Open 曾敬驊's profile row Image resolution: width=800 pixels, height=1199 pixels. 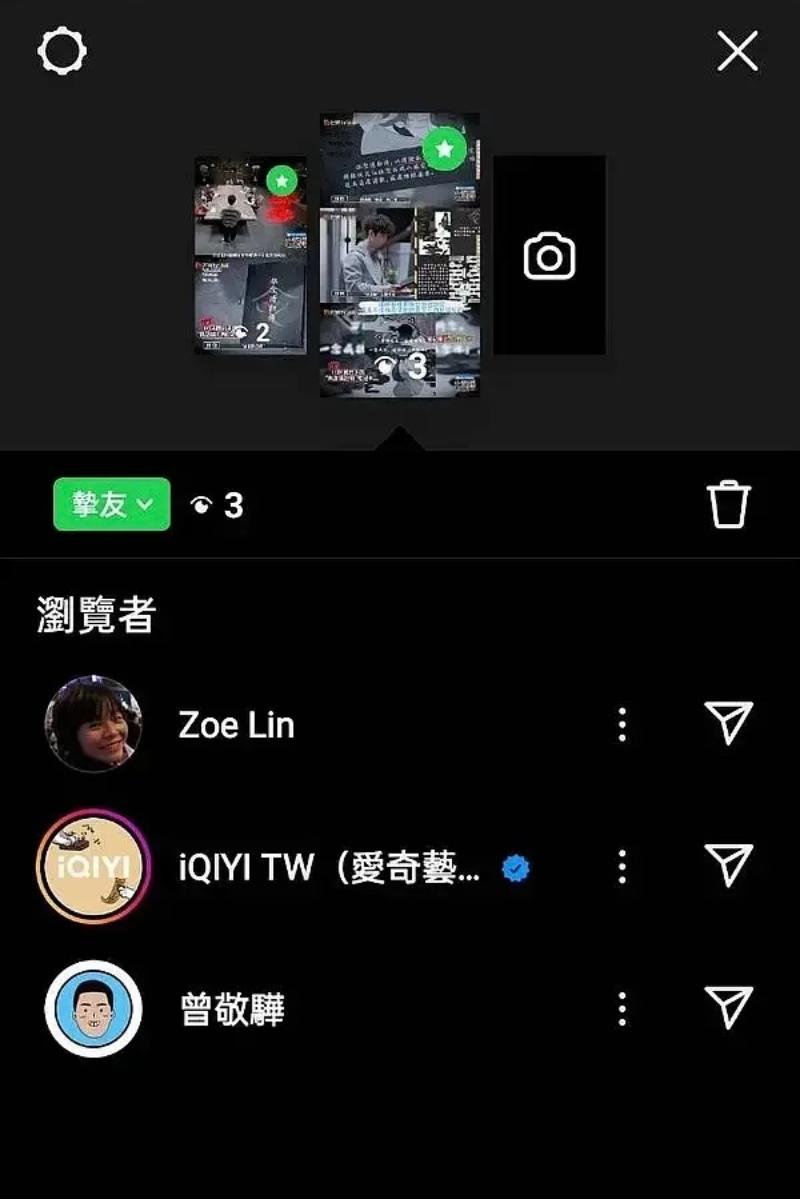[x=232, y=1009]
